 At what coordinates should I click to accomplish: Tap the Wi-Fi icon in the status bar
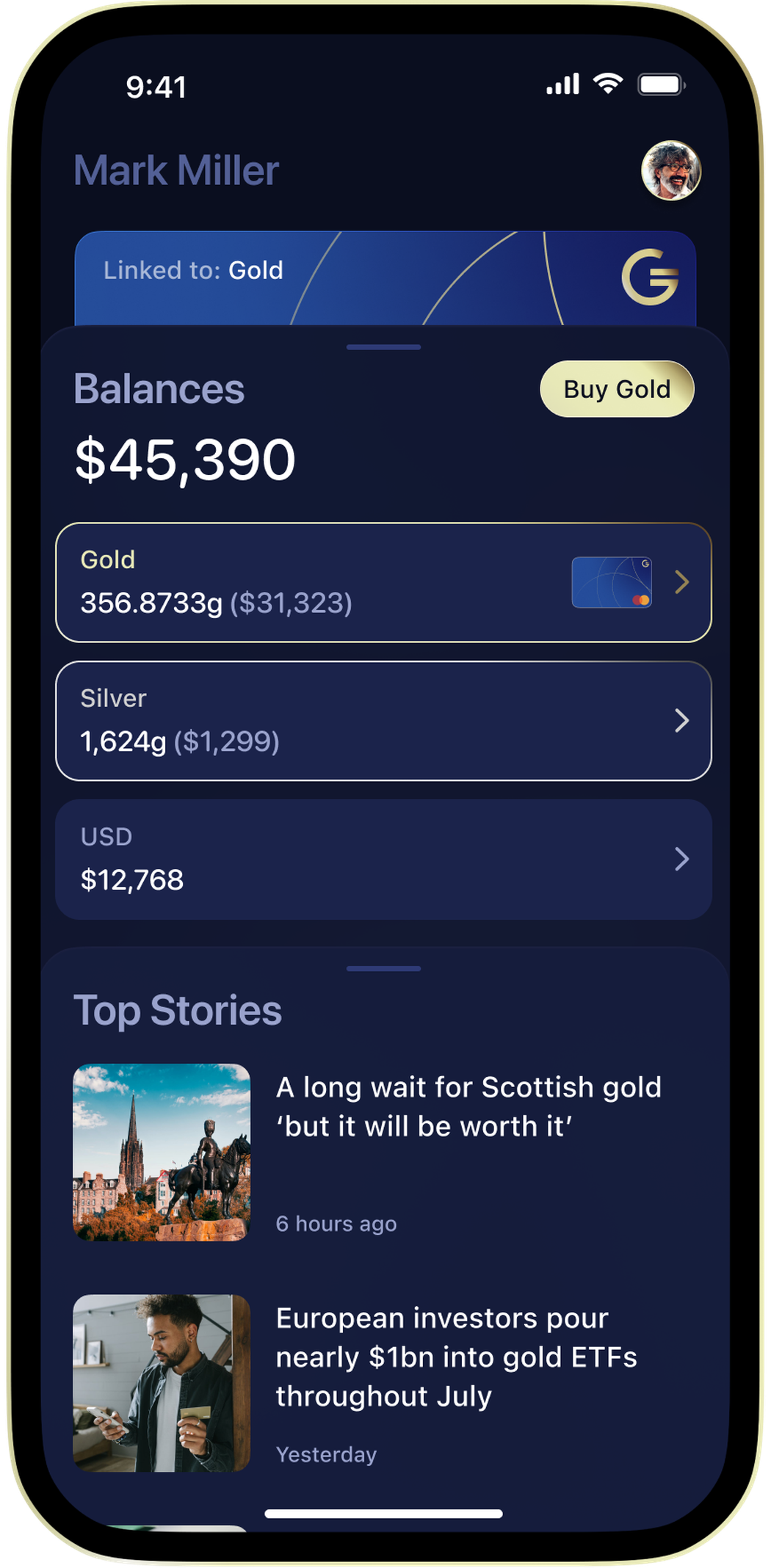pos(607,84)
